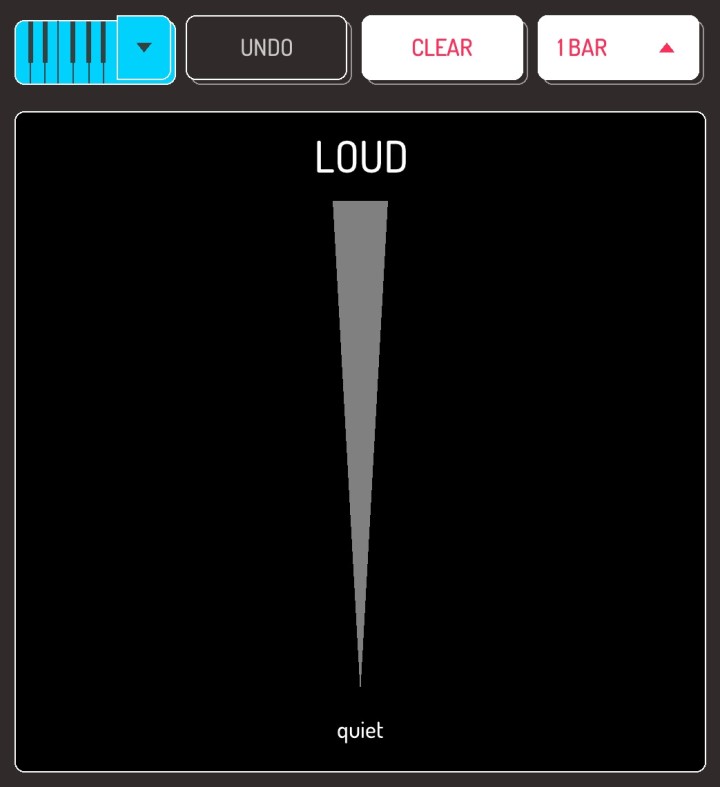720x787 pixels.
Task: Expand the 1 BAR length selector
Action: point(617,47)
